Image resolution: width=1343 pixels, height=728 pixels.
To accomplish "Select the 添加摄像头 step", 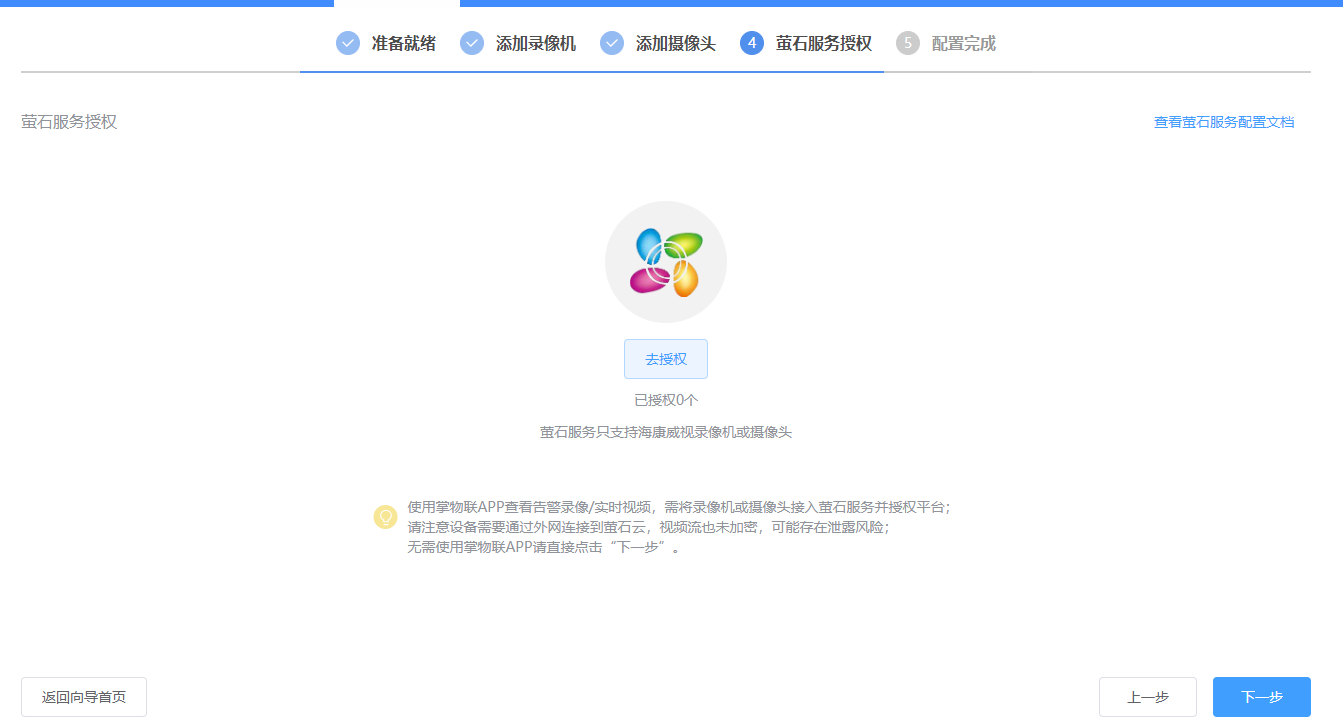I will pos(658,43).
